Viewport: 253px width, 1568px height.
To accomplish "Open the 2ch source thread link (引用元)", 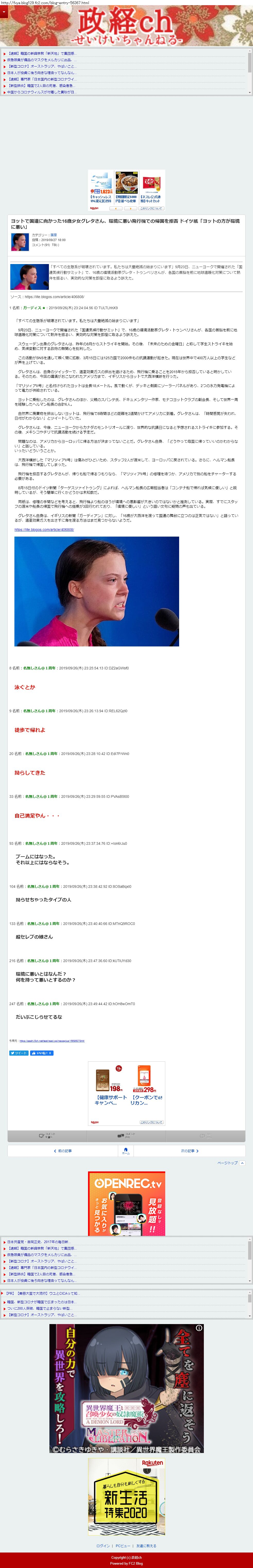I will pos(52,1041).
